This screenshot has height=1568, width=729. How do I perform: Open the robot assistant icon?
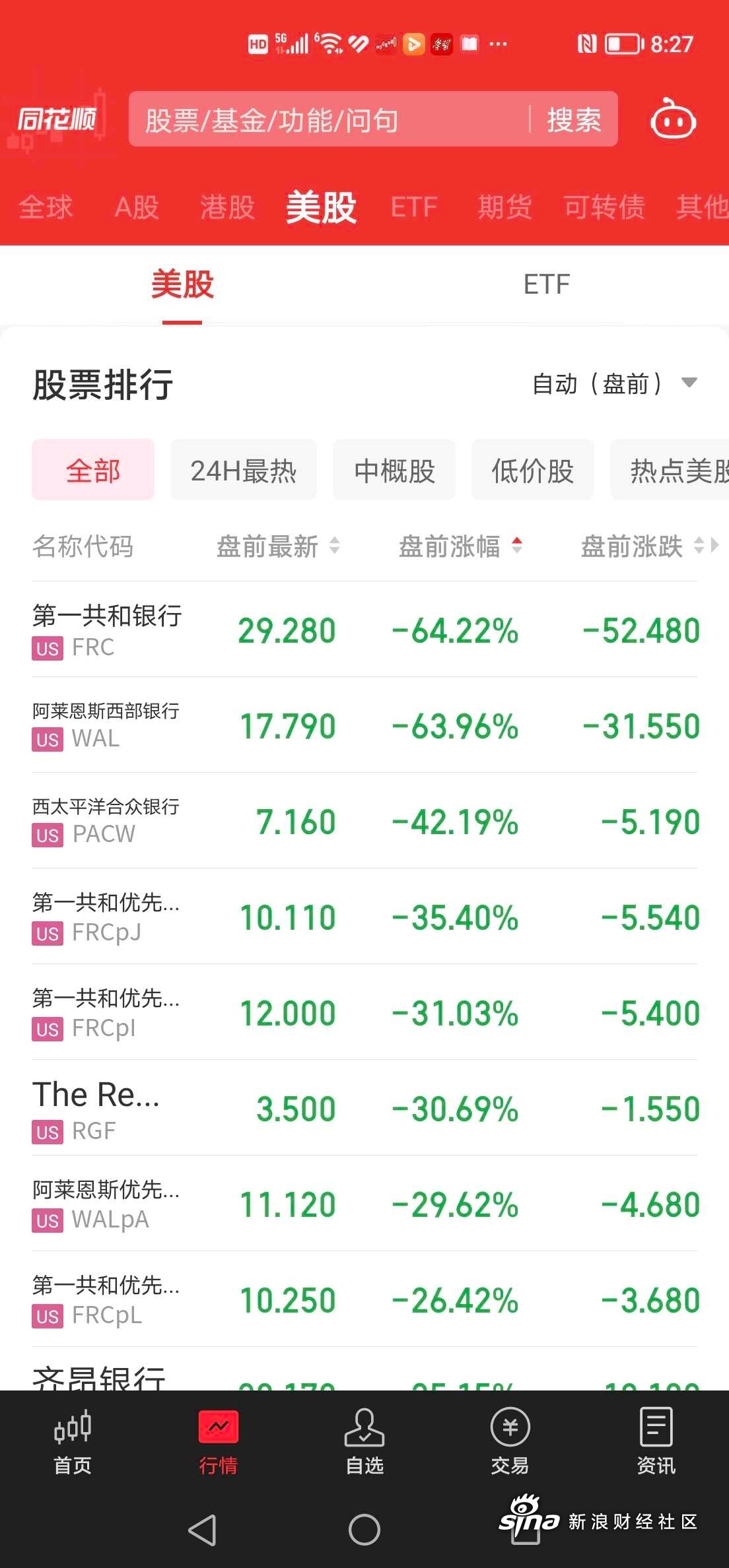click(x=673, y=119)
